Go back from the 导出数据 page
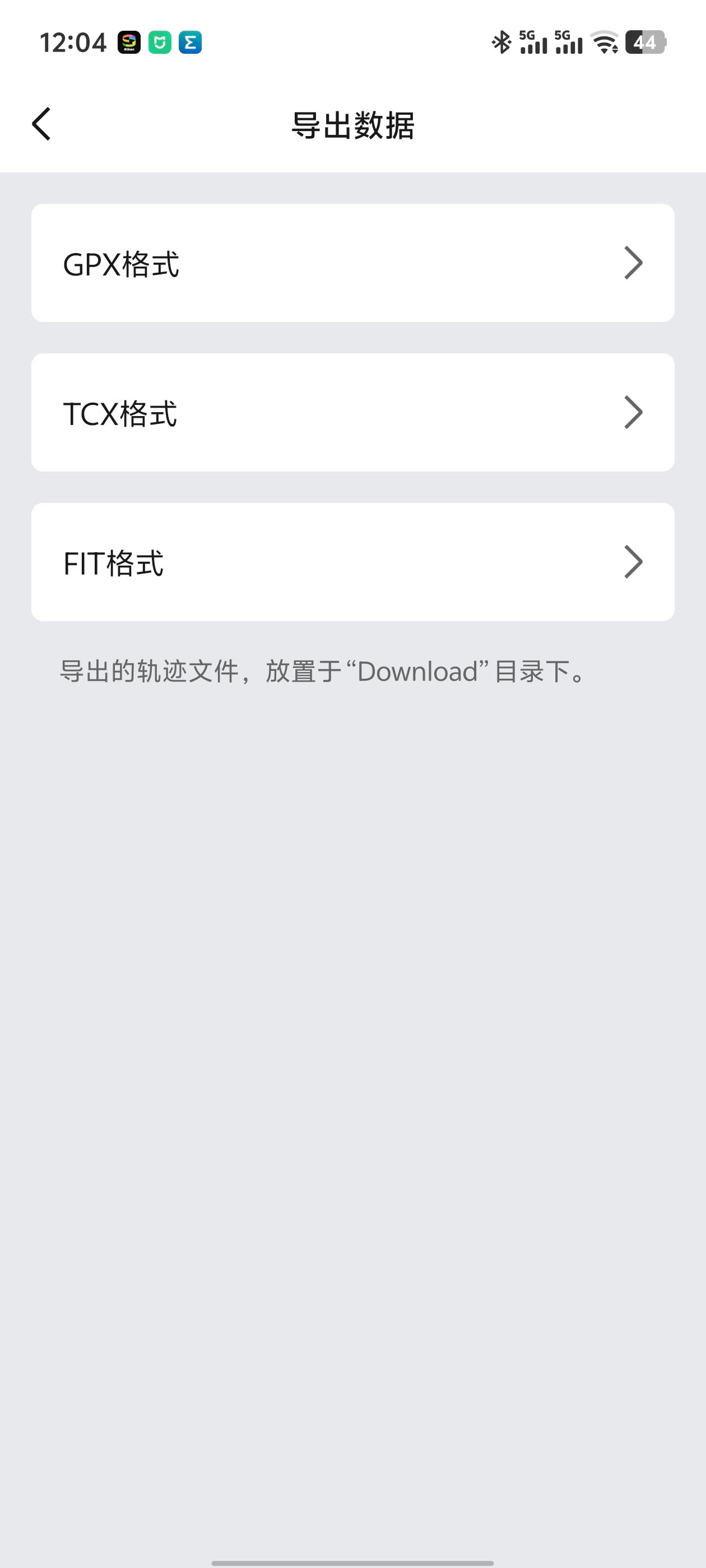 [41, 124]
